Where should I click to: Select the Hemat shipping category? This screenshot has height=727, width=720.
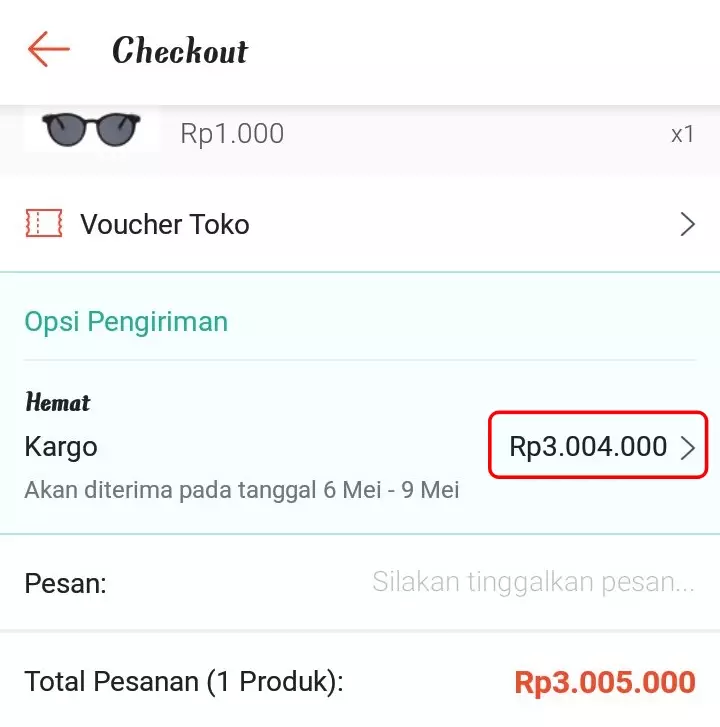point(57,402)
